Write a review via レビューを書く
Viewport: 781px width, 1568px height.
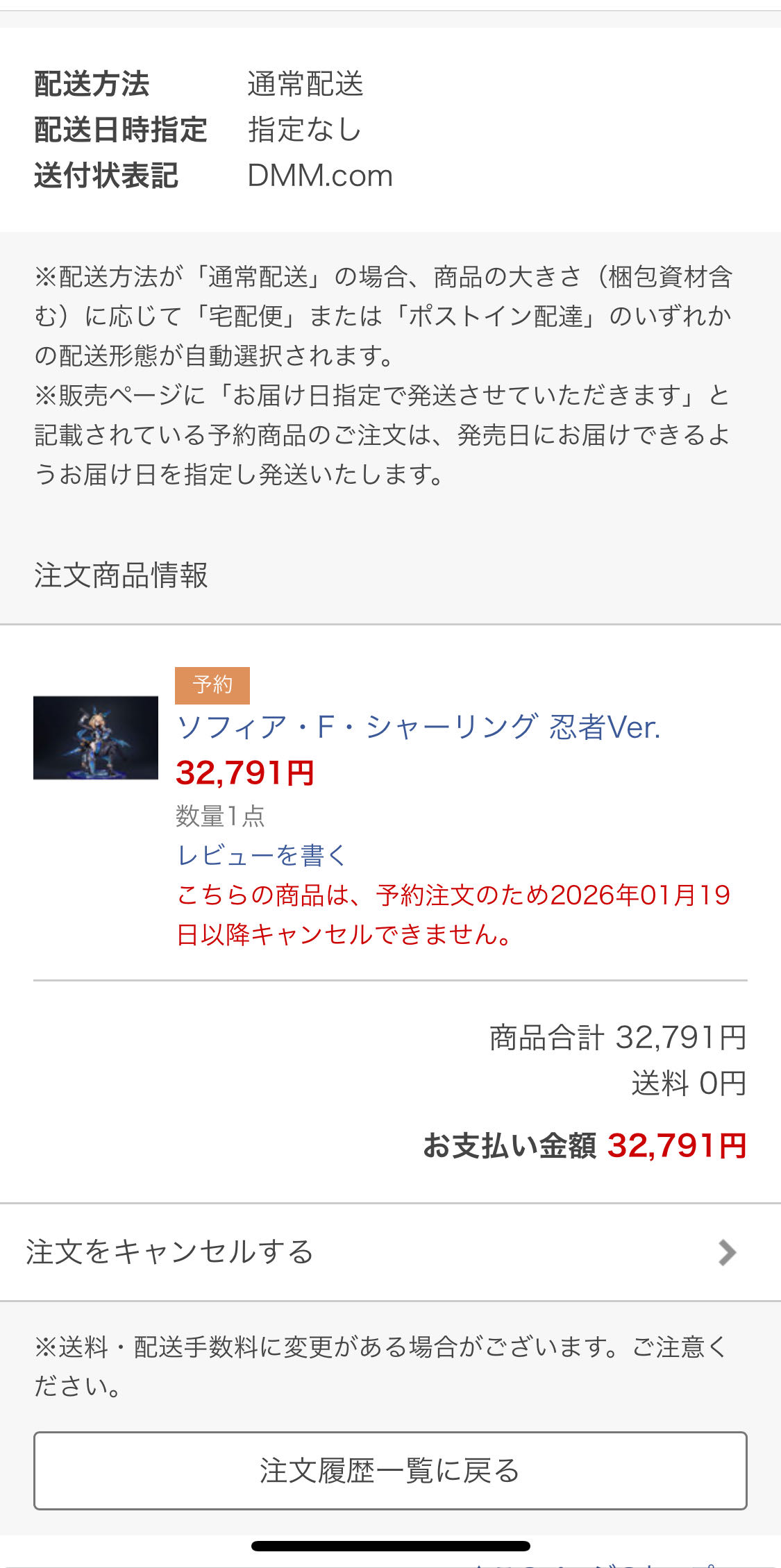click(x=262, y=855)
